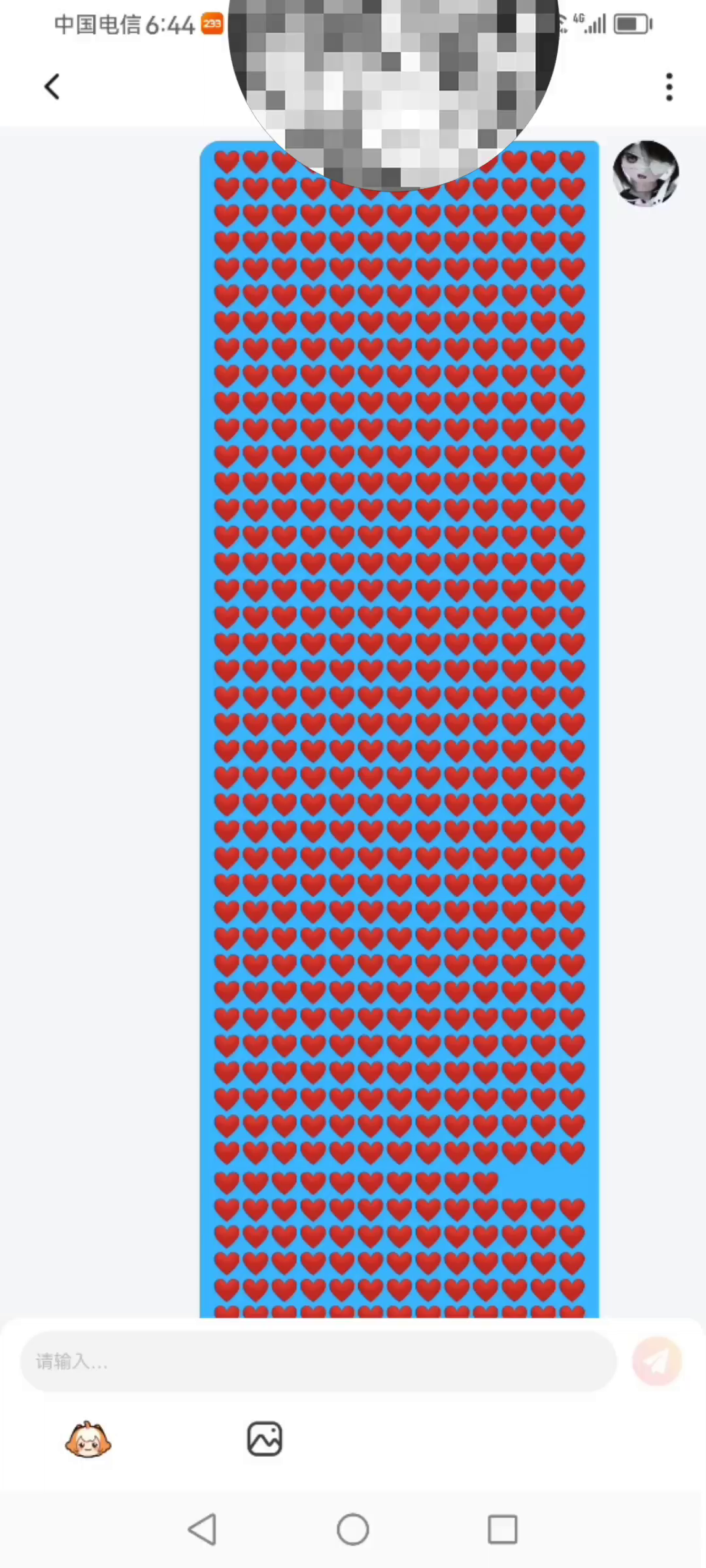The height and width of the screenshot is (1568, 706).
Task: Go back using the header arrow
Action: click(x=52, y=87)
